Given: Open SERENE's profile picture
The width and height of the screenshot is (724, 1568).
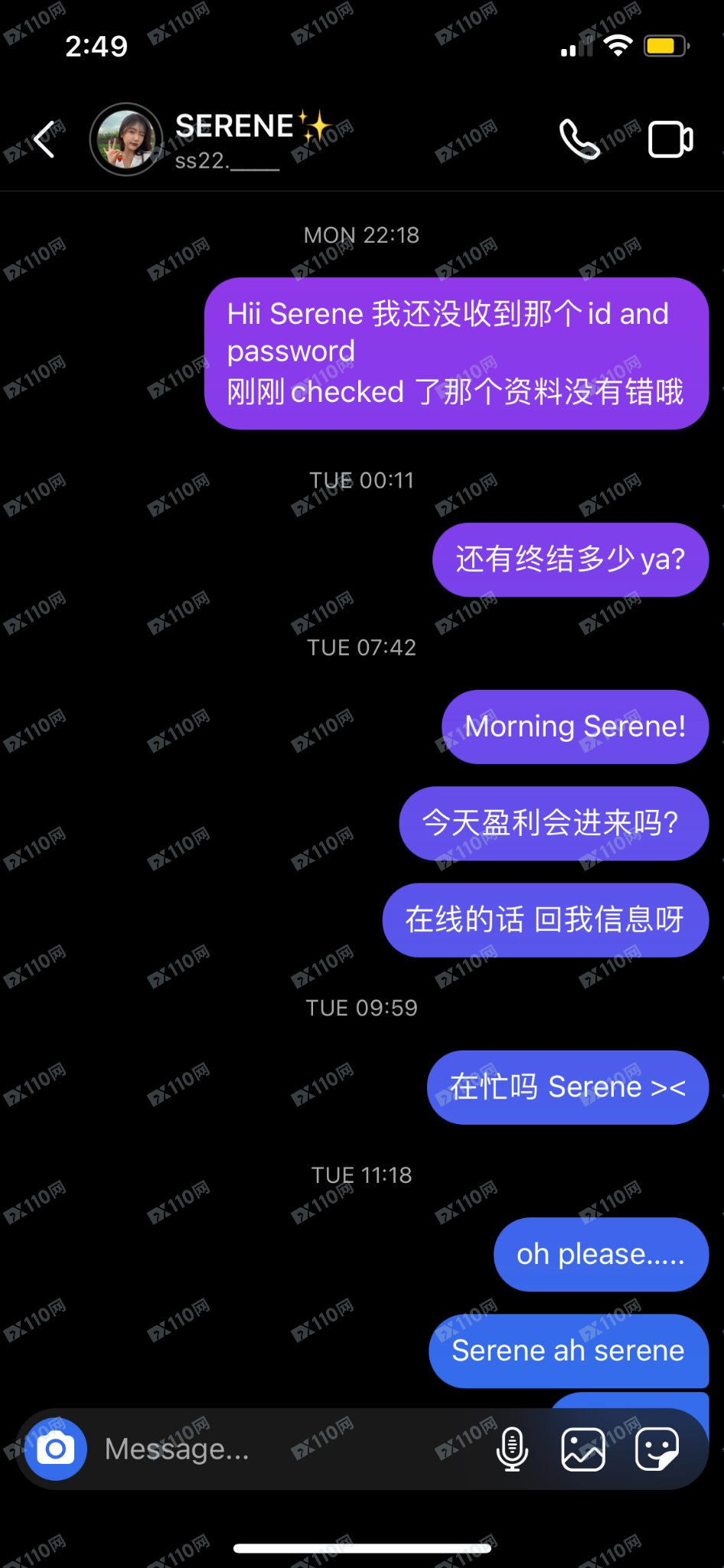Looking at the screenshot, I should pyautogui.click(x=126, y=139).
